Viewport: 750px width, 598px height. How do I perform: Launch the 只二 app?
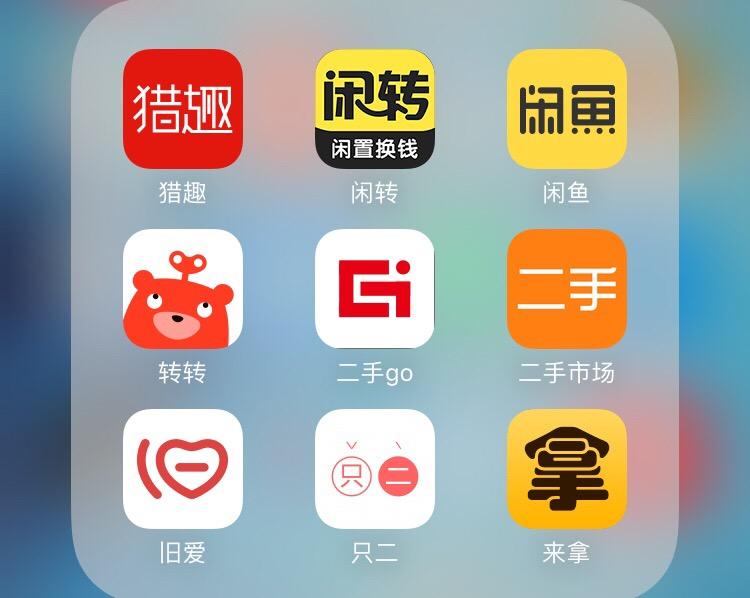click(x=375, y=469)
